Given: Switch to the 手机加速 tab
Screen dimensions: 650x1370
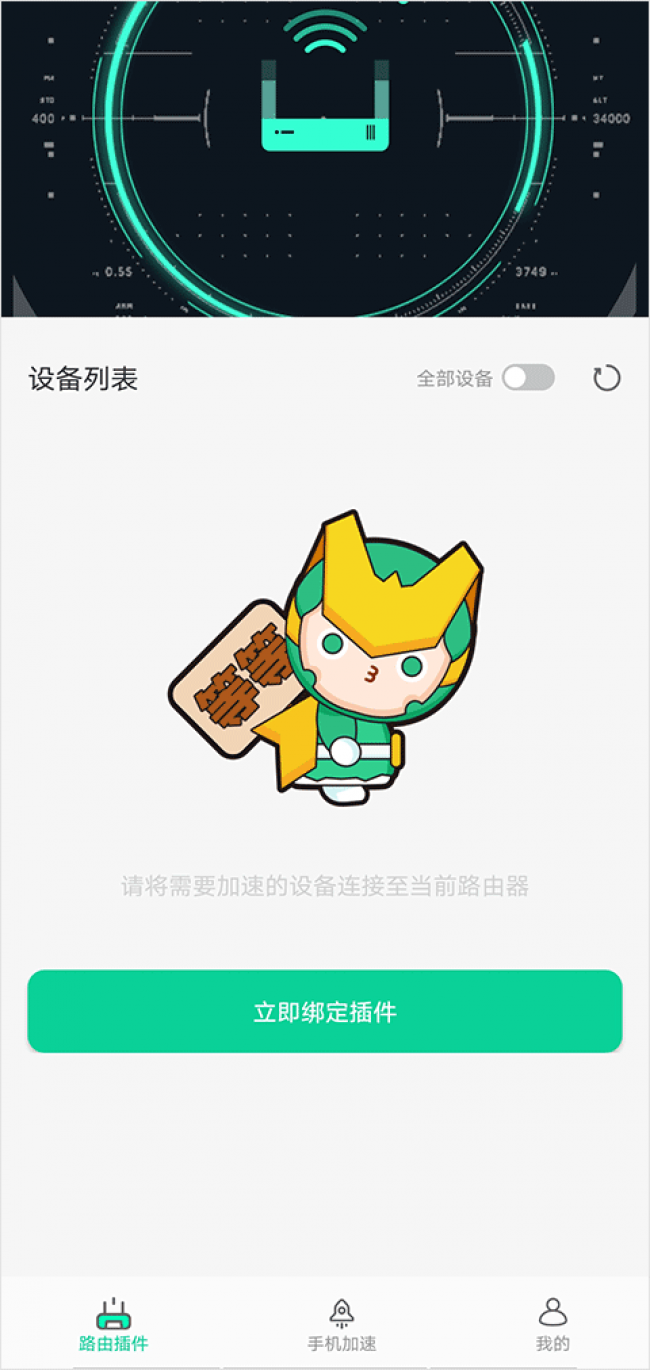Looking at the screenshot, I should [x=341, y=1324].
